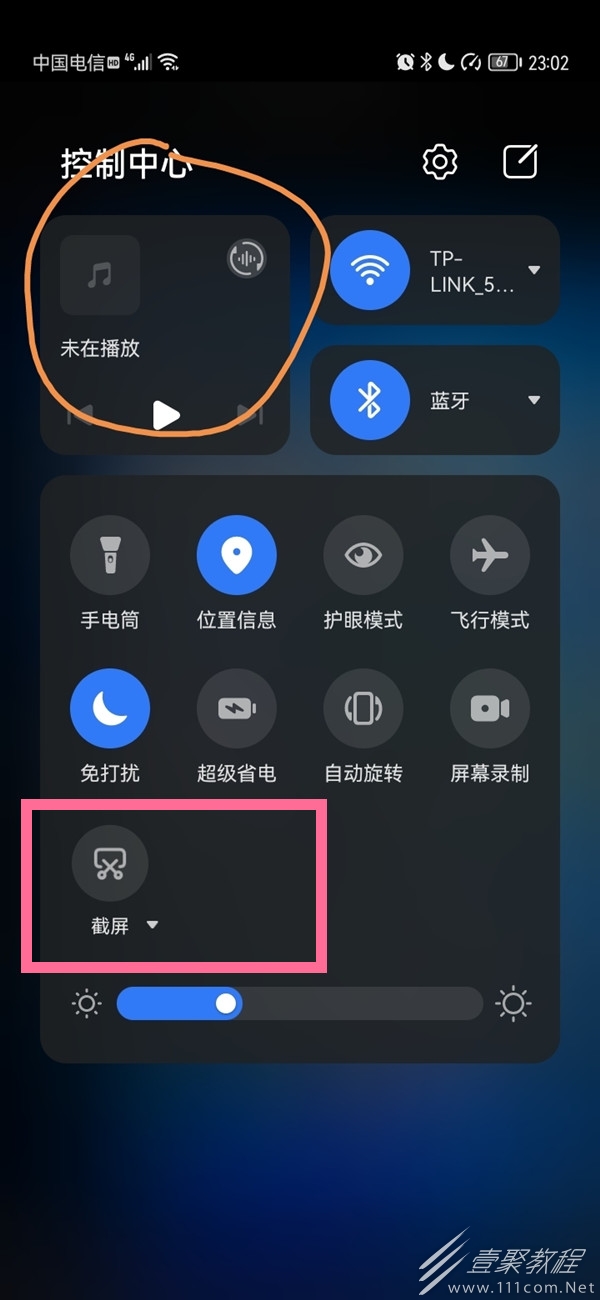Toggle the Wi-Fi button off
The height and width of the screenshot is (1300, 600).
click(370, 270)
